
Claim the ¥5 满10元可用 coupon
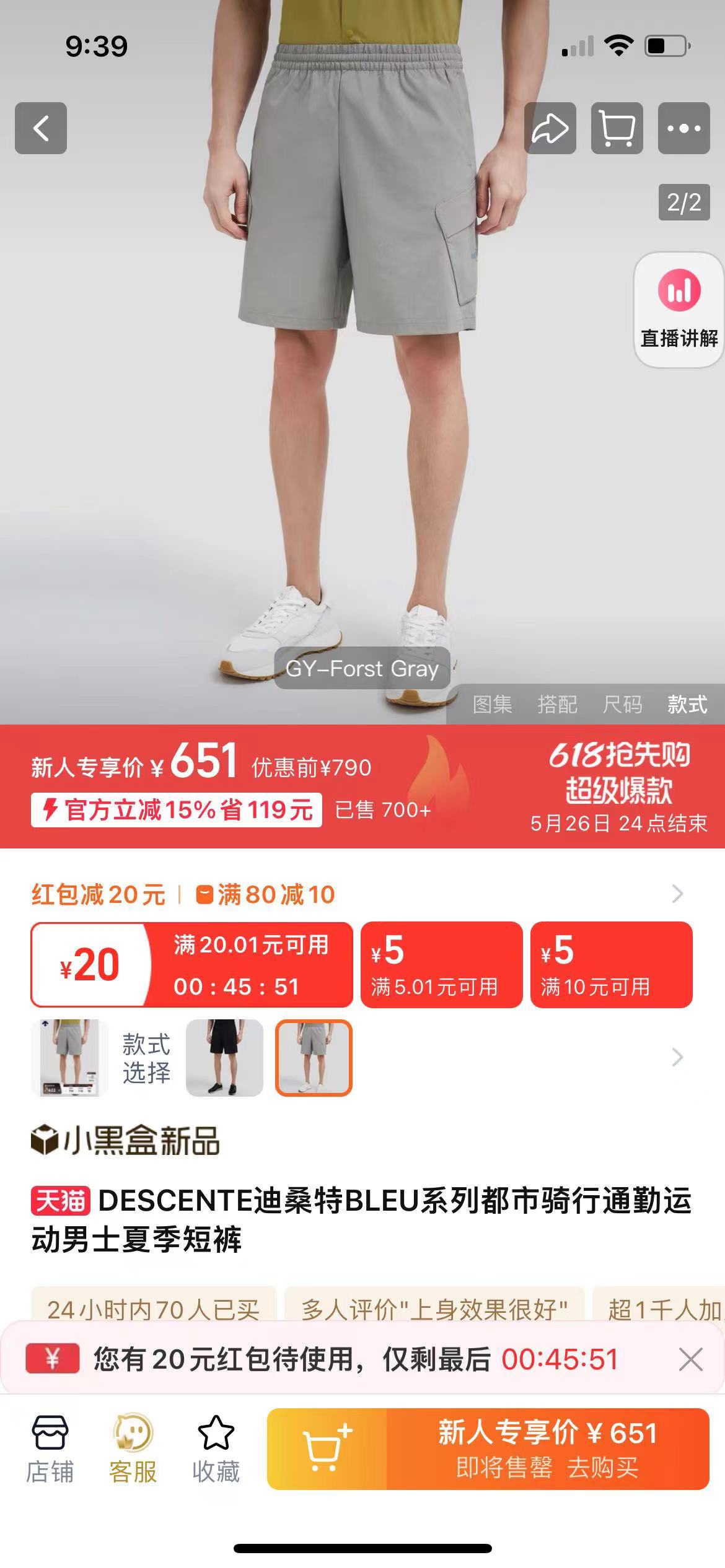tap(612, 965)
